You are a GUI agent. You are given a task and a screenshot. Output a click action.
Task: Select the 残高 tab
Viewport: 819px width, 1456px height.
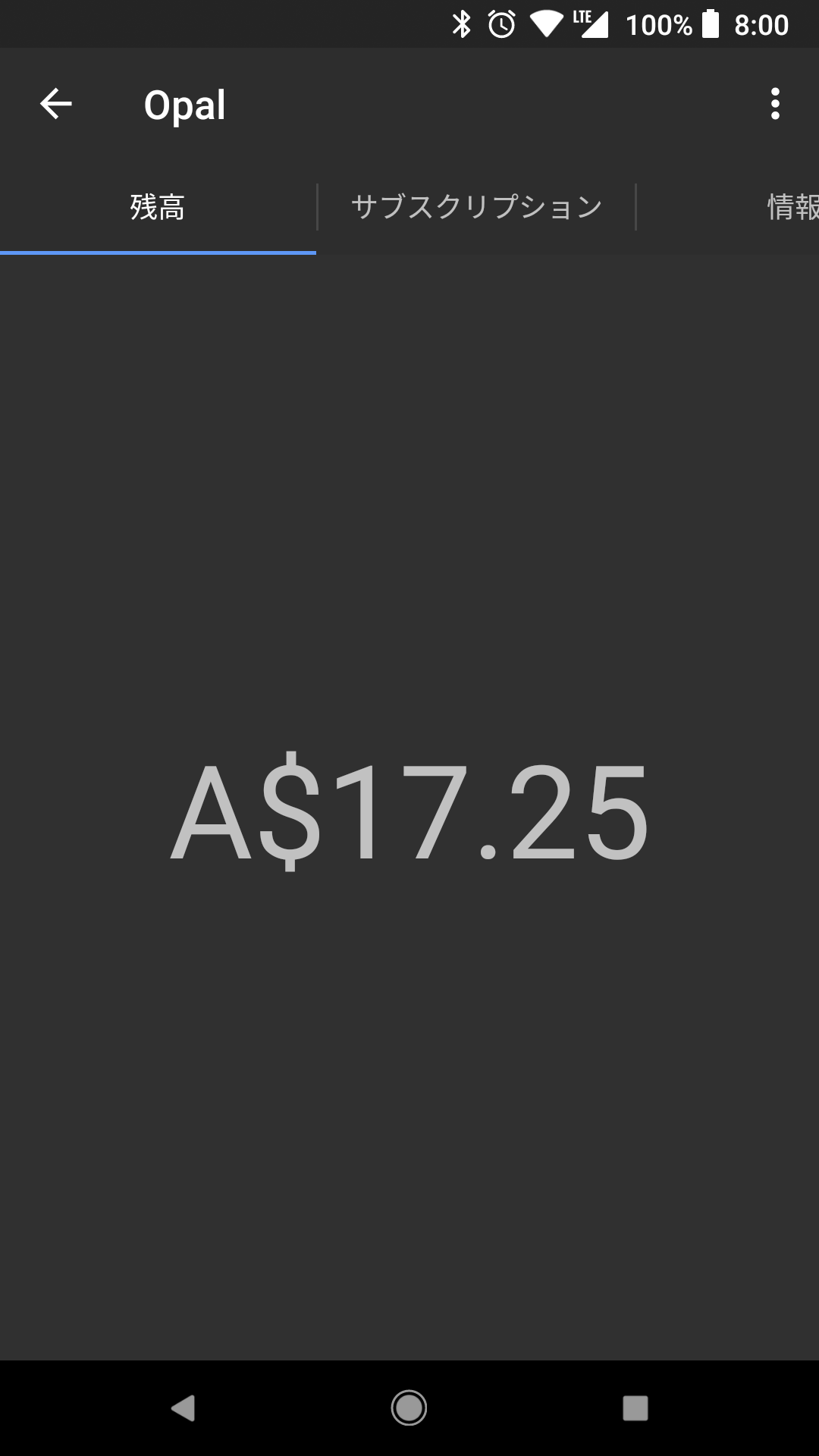click(158, 207)
